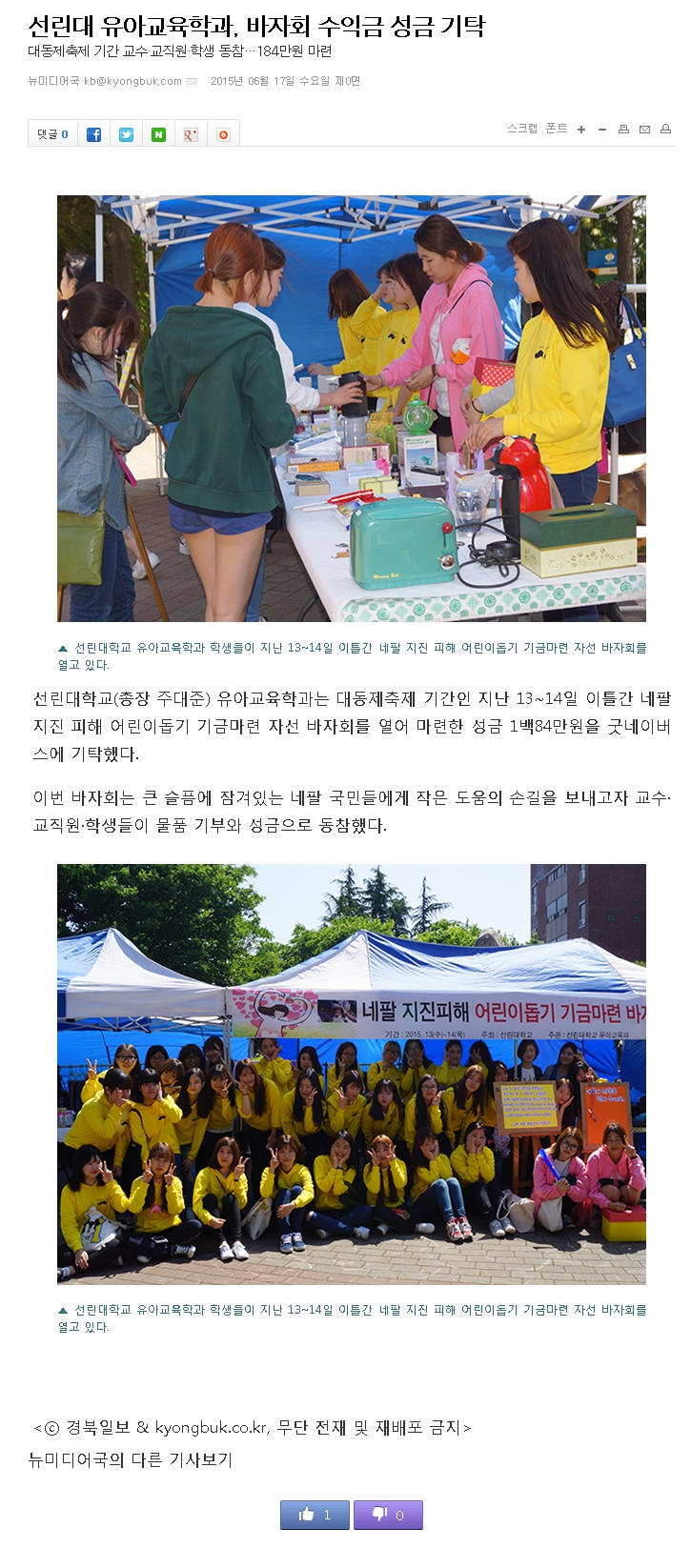Open the comments (댓글) section
The width and height of the screenshot is (691, 1568).
(52, 134)
